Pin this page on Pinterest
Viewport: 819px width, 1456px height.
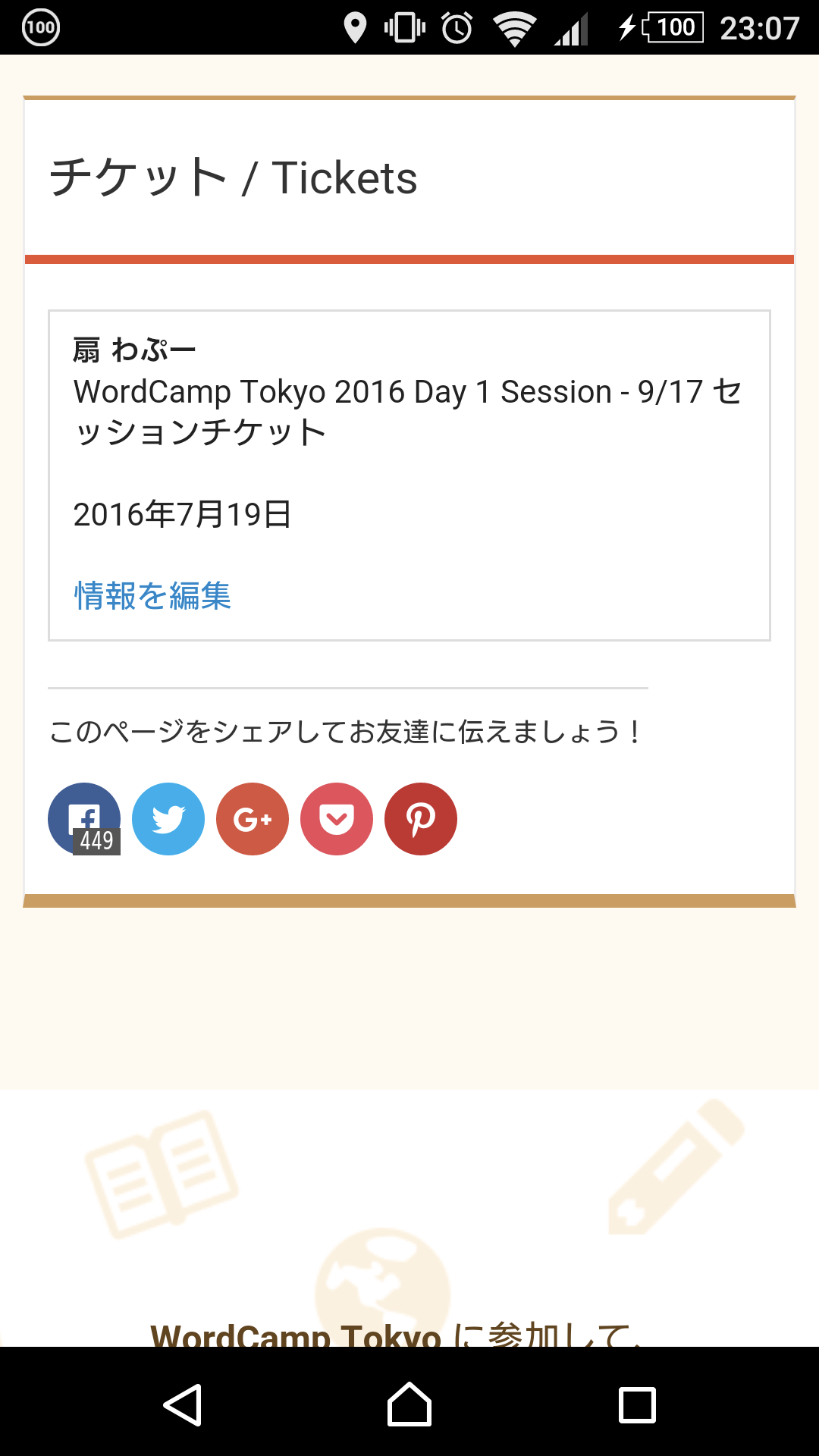click(x=421, y=819)
